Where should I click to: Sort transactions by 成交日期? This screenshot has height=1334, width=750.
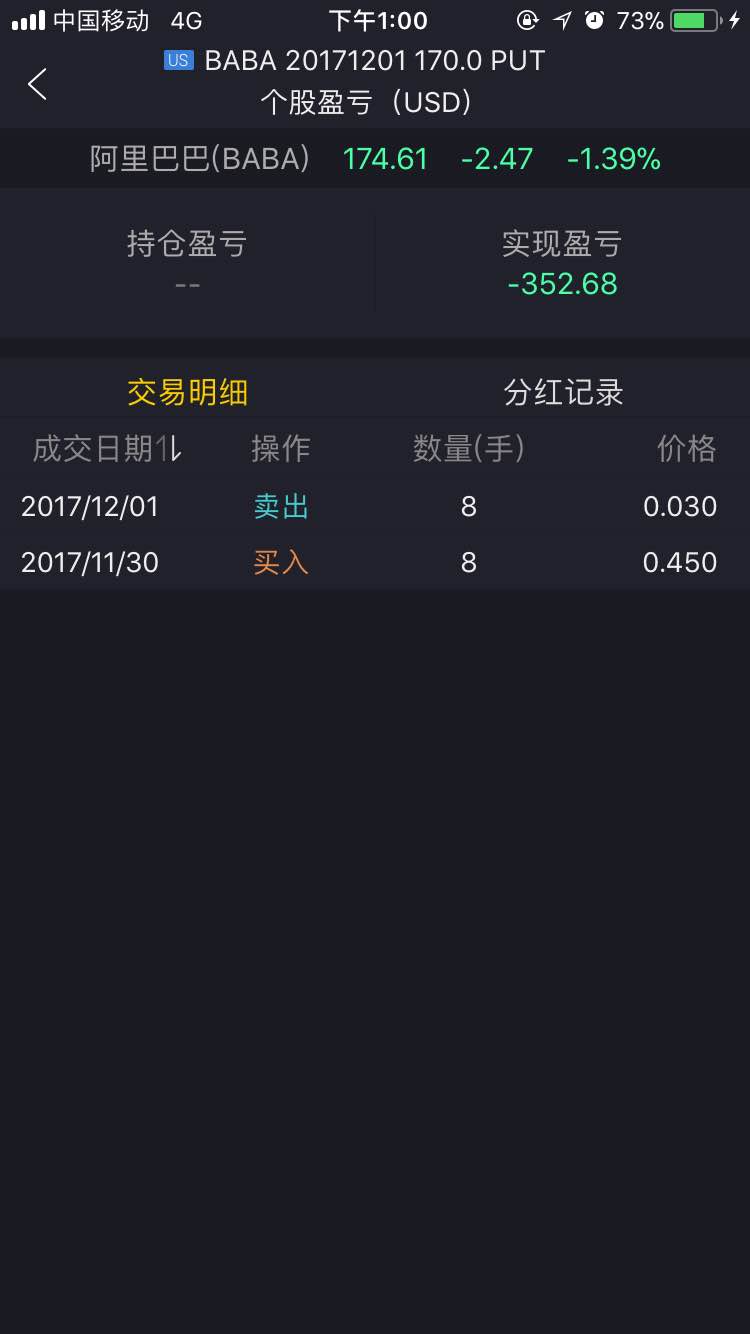point(107,449)
